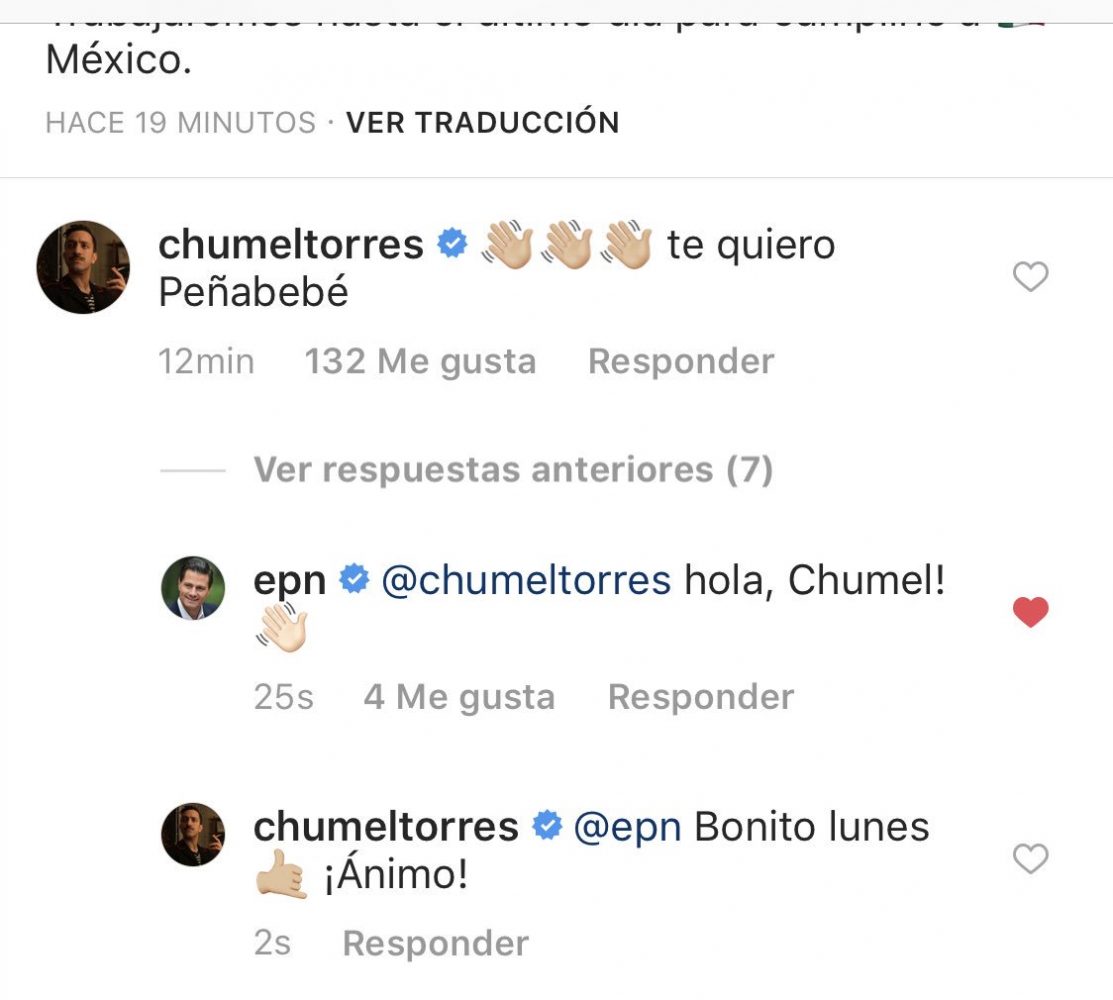Reply to epn's "hola, Chumel!" comment
The image size is (1113, 1000).
[700, 697]
